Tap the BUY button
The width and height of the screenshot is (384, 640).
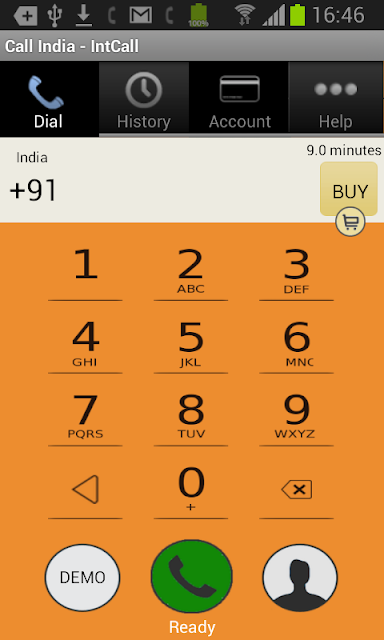[x=349, y=189]
